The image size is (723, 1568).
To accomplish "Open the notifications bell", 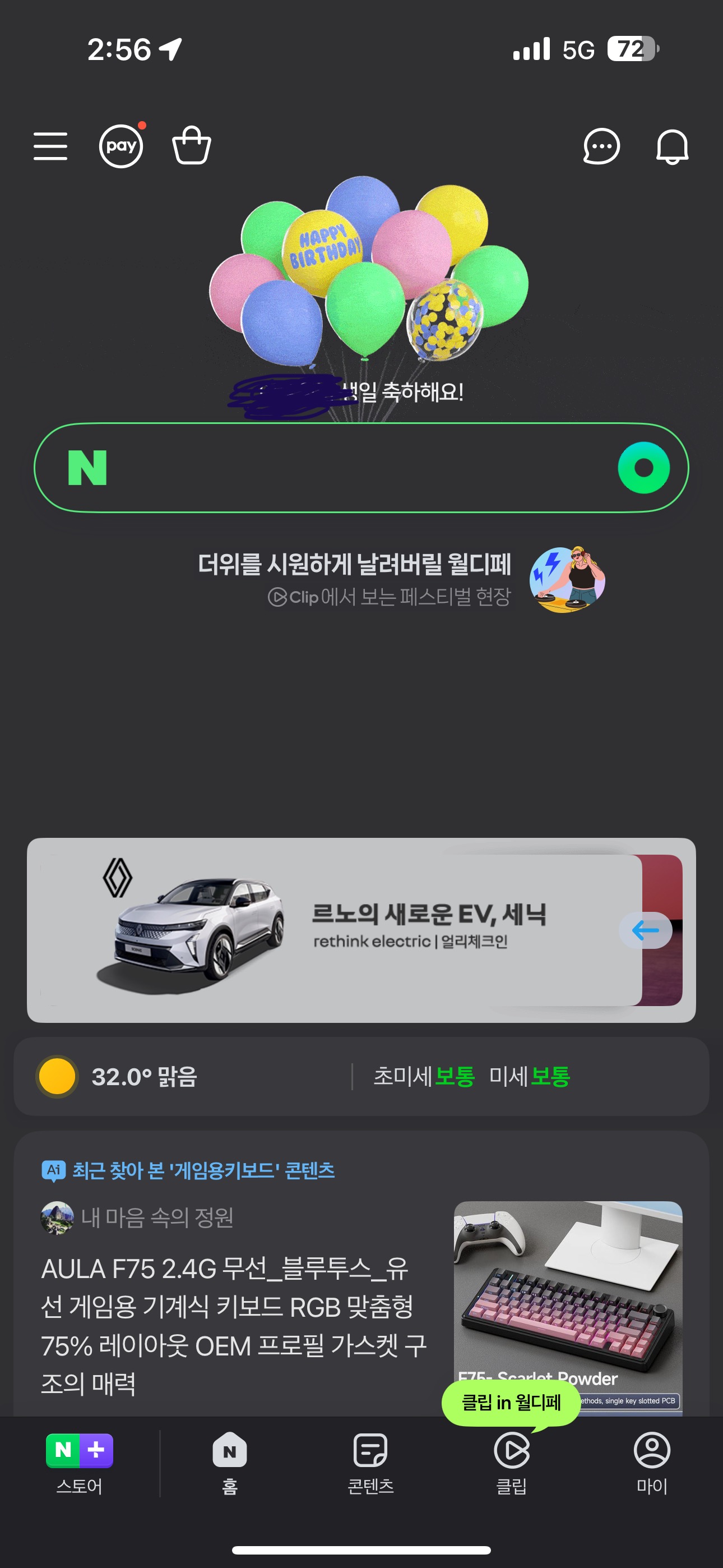I will tap(672, 146).
